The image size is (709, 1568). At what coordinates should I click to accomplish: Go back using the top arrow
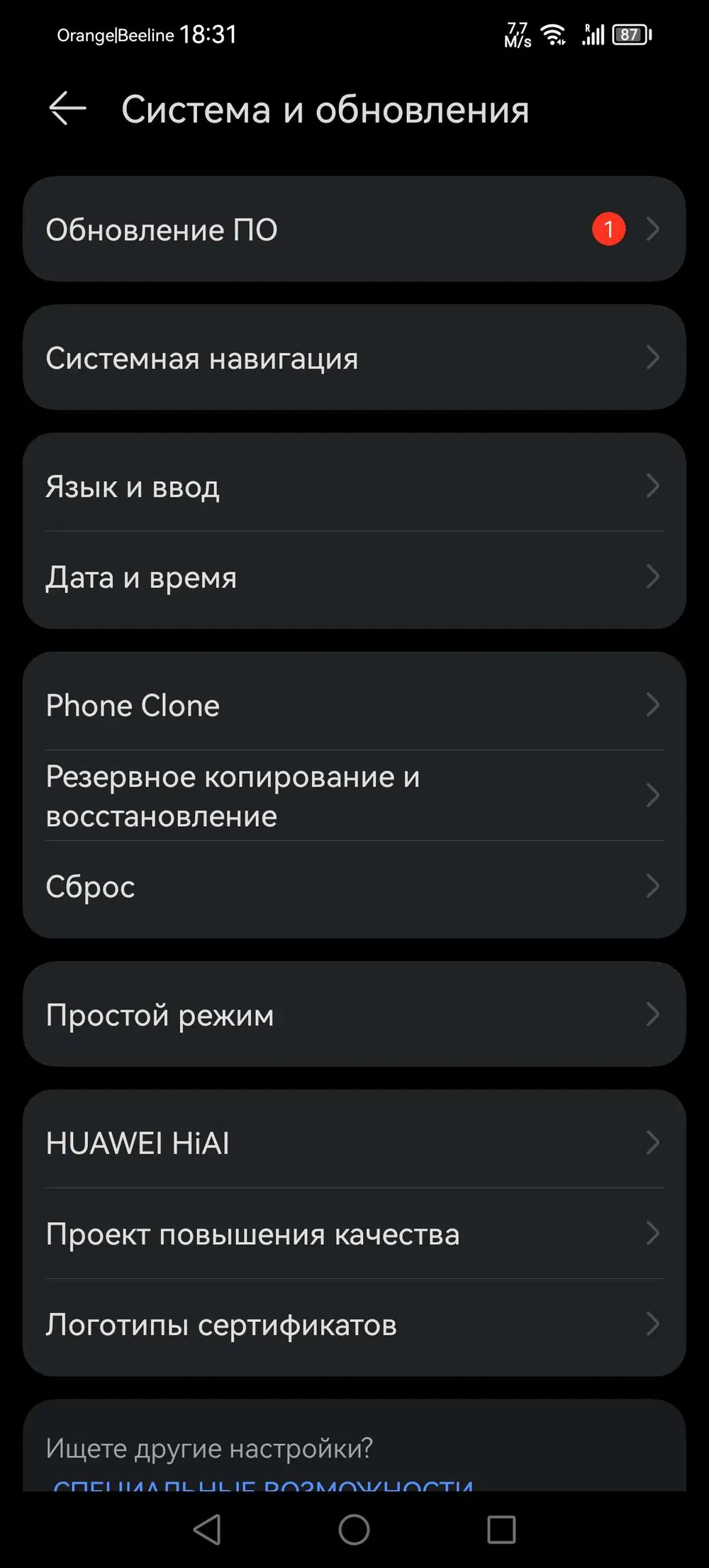pyautogui.click(x=67, y=109)
